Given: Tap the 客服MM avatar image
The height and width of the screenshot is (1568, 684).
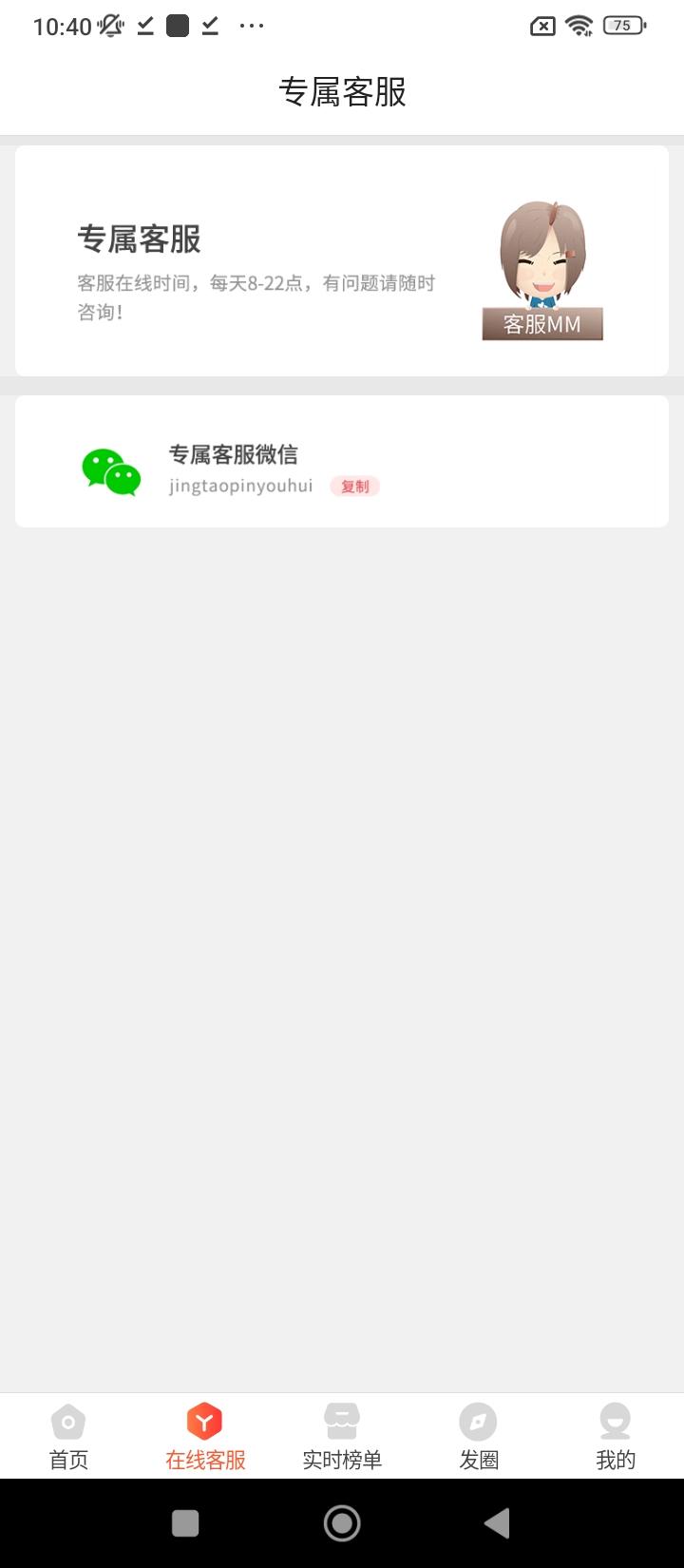Looking at the screenshot, I should (x=542, y=264).
